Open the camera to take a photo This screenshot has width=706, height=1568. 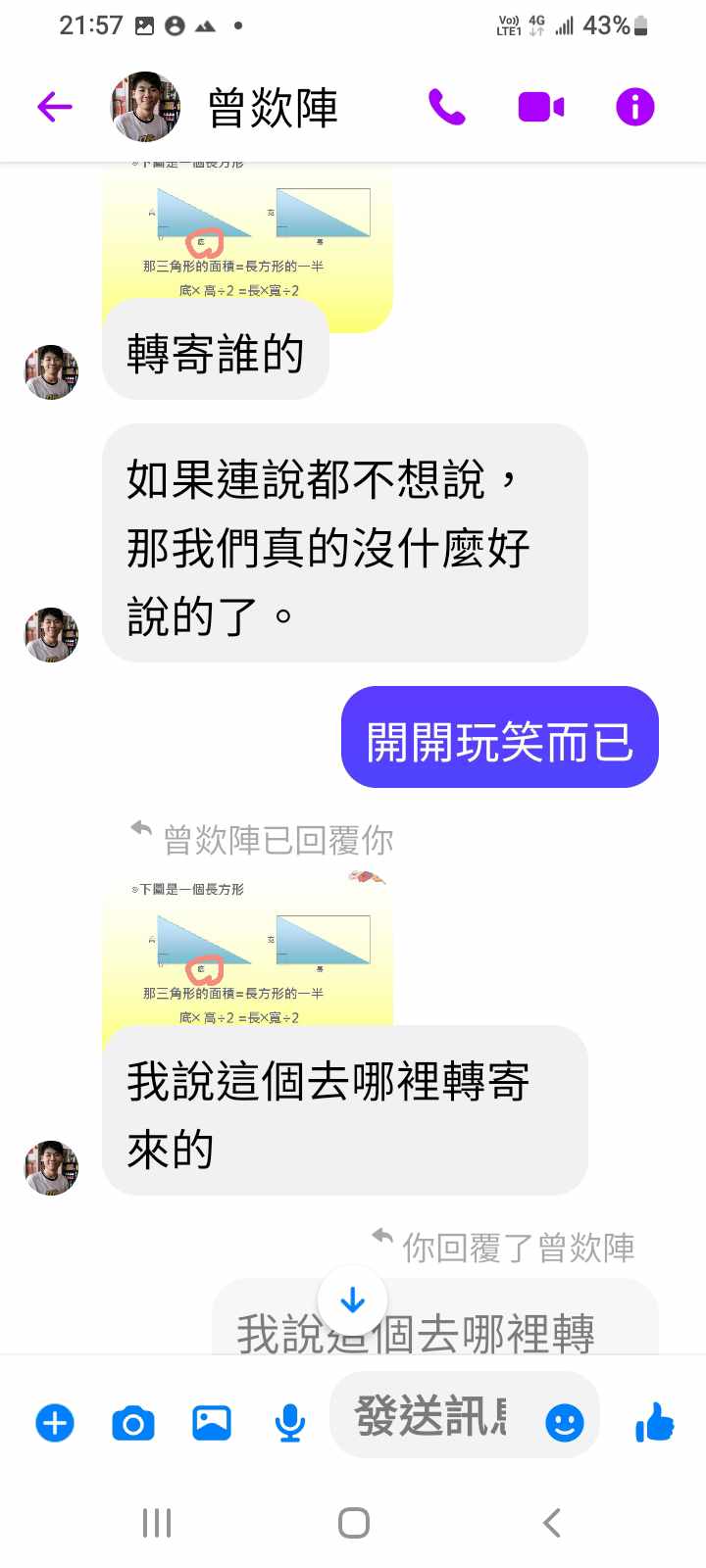pos(133,1422)
